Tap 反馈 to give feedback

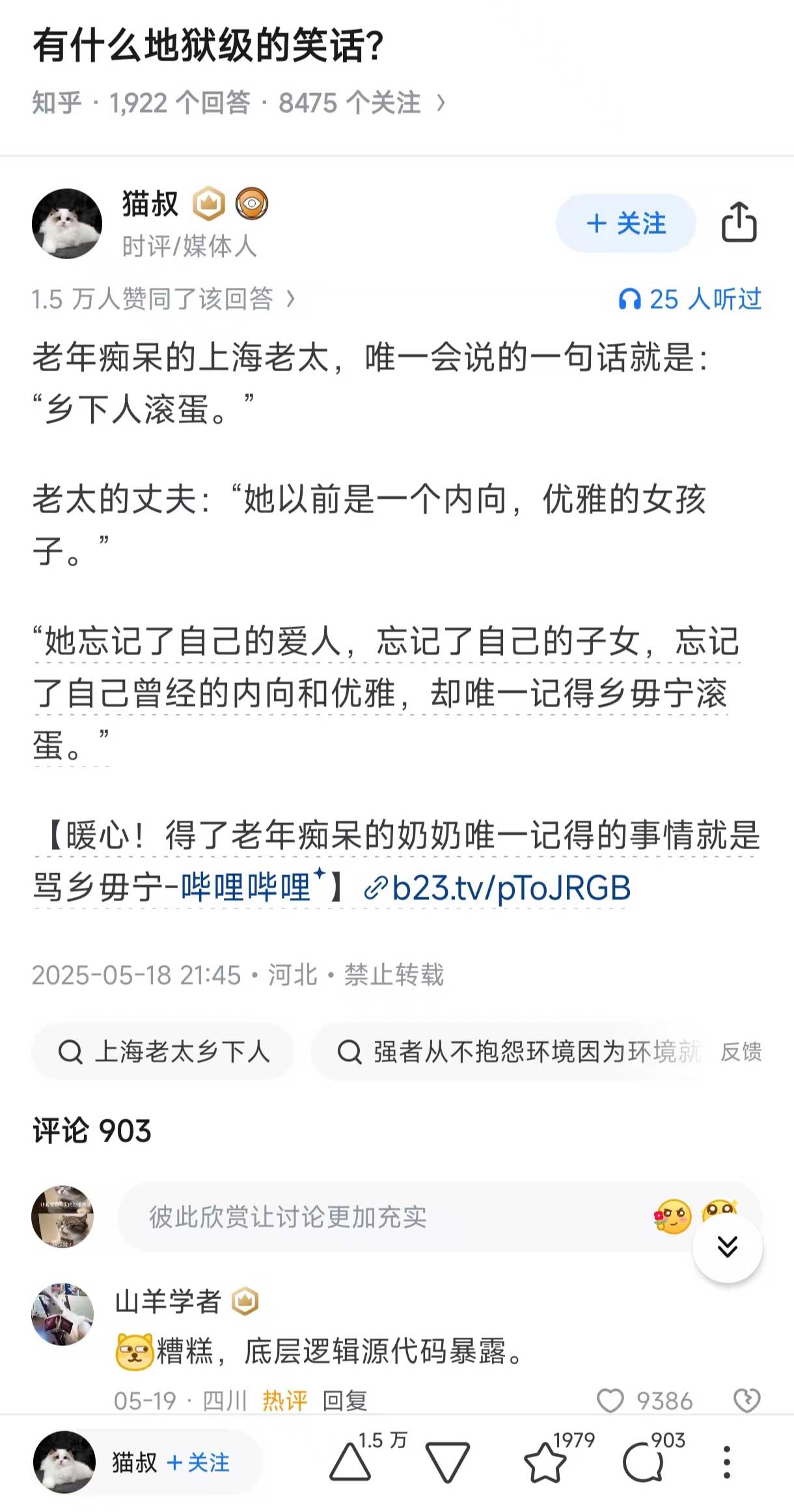click(x=741, y=1051)
